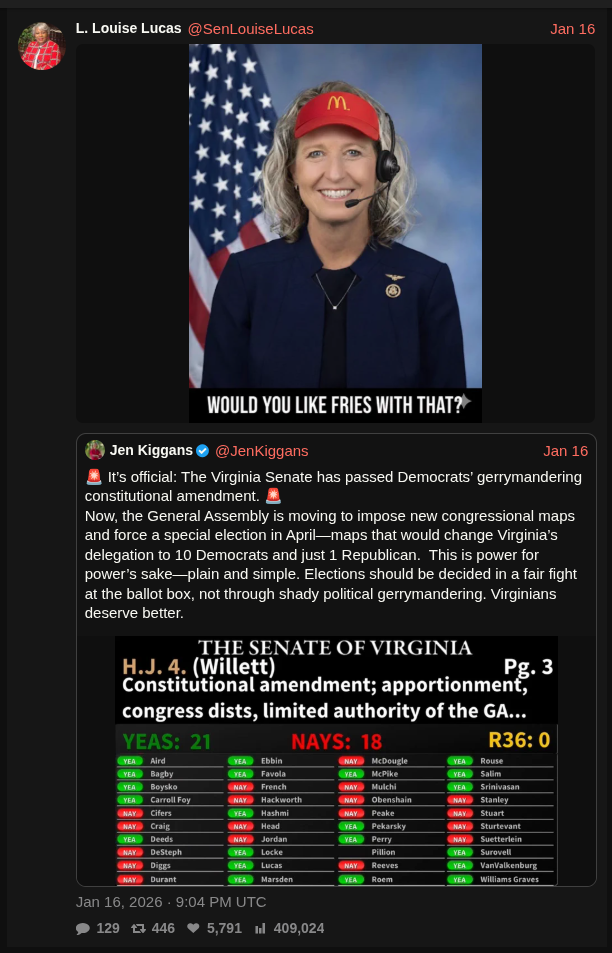
Task: Like the post with 5,791 likes
Action: point(194,929)
